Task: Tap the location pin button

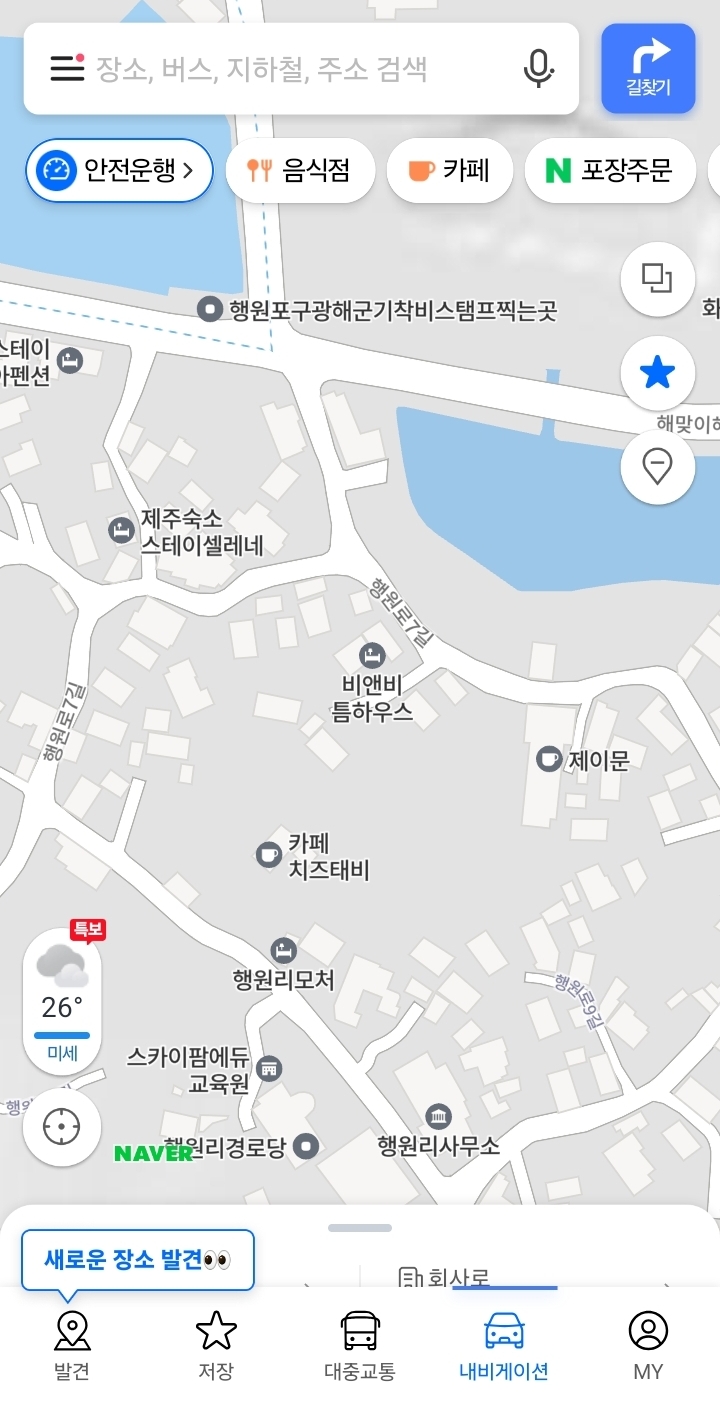Action: coord(657,466)
